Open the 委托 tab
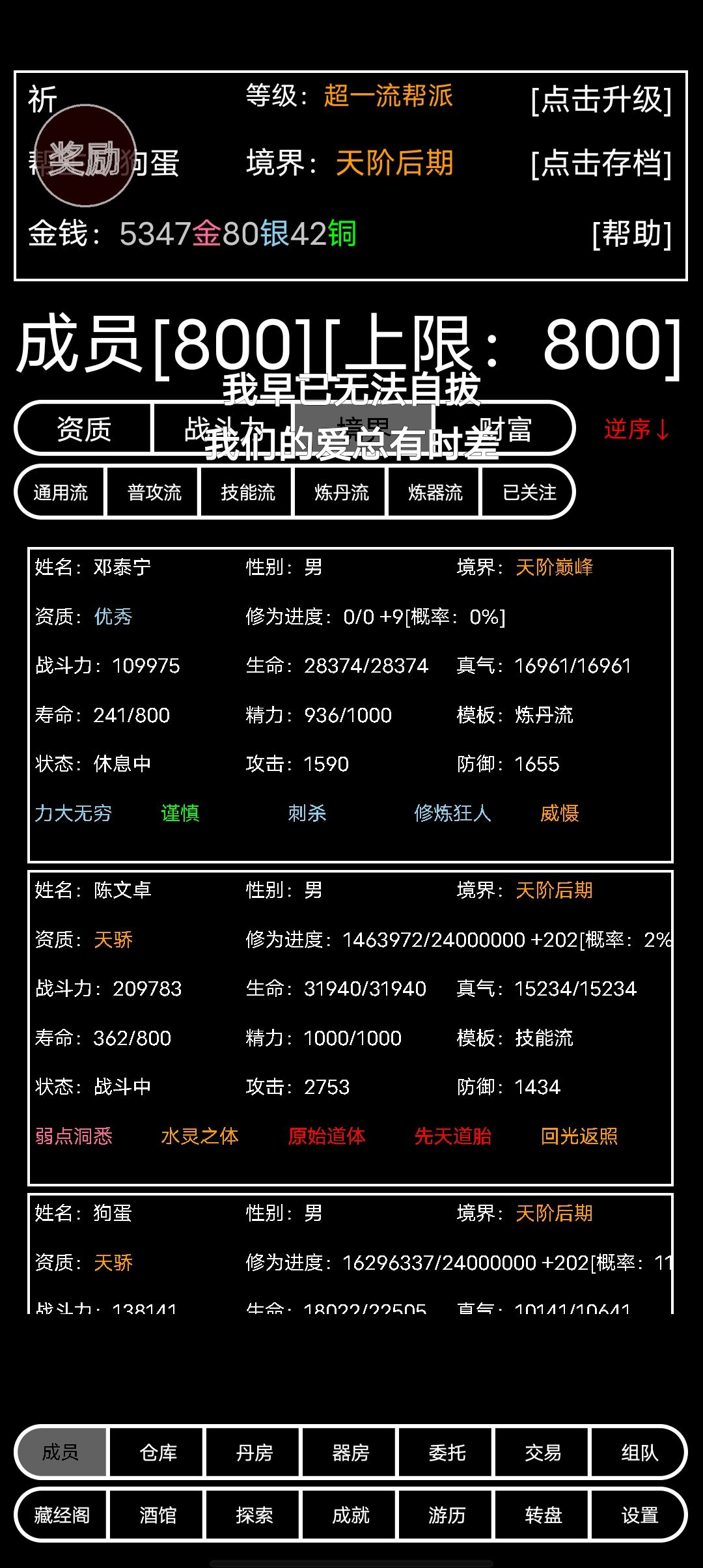Image resolution: width=703 pixels, height=1568 pixels. click(447, 1452)
